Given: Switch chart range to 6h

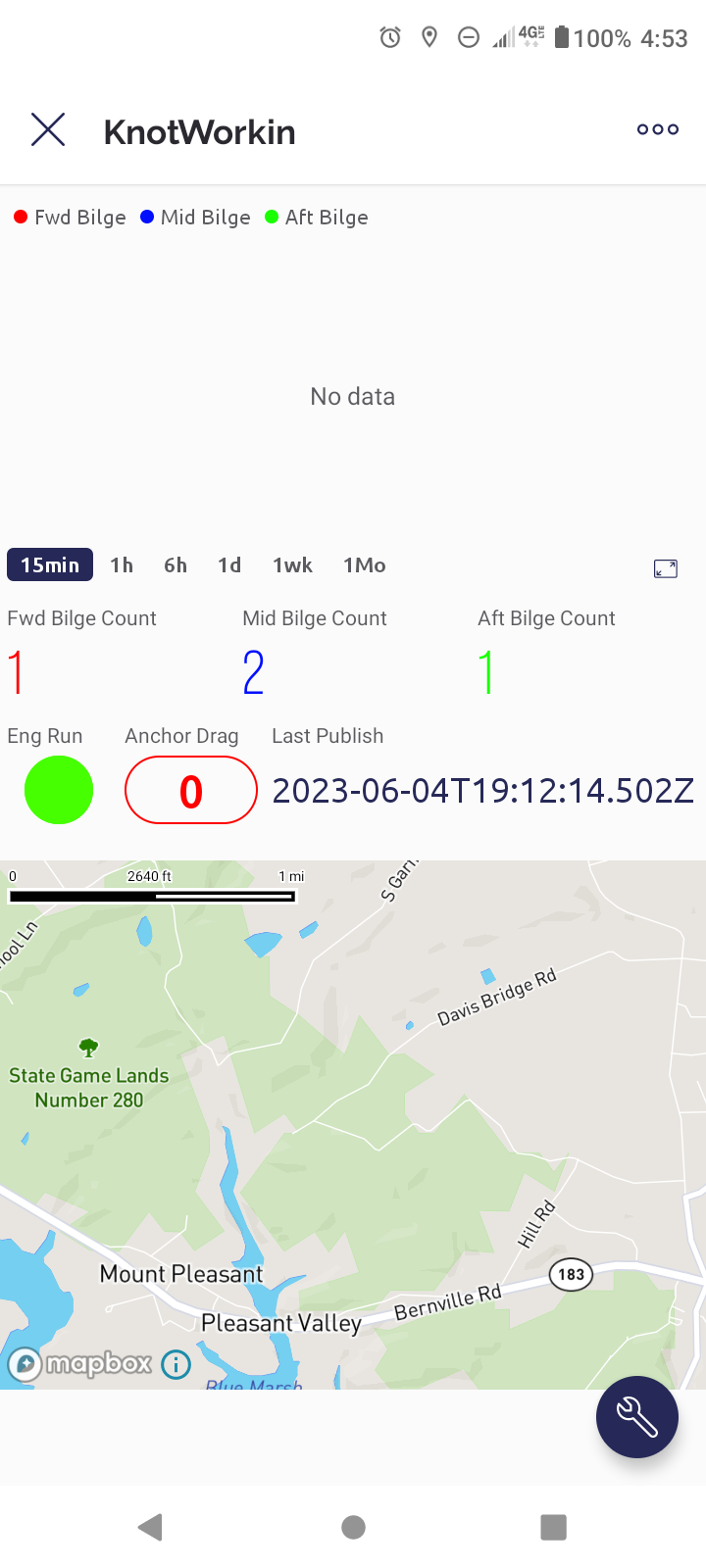Looking at the screenshot, I should click(x=176, y=564).
